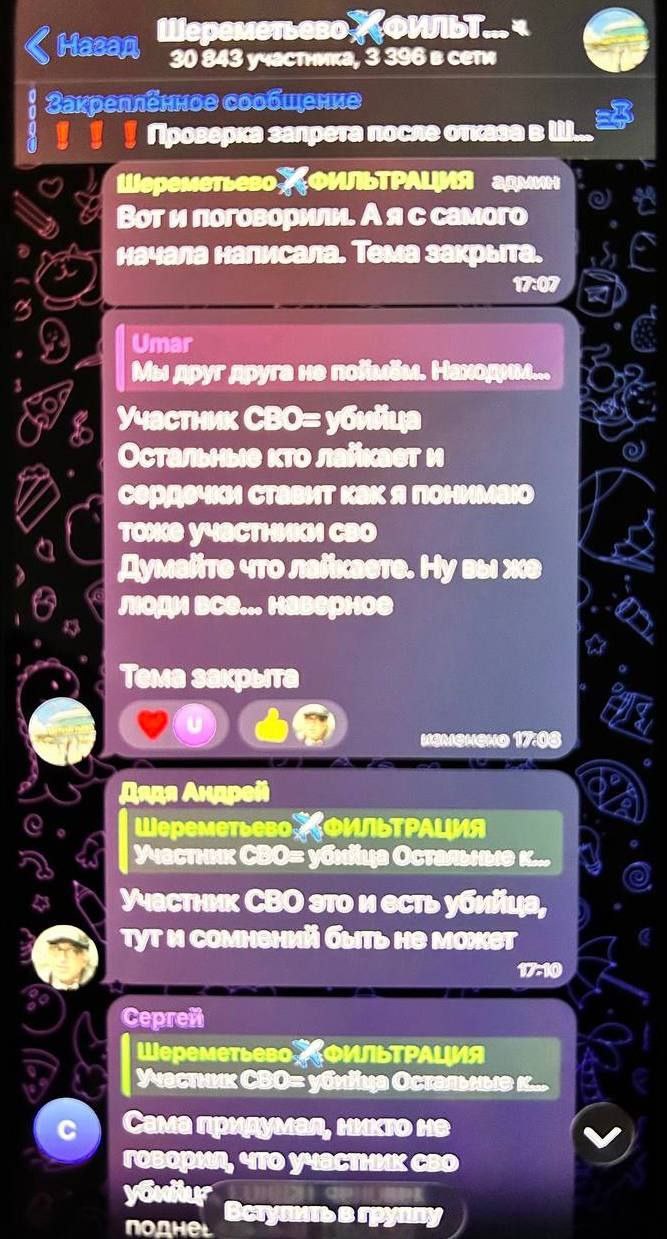Image resolution: width=667 pixels, height=1239 pixels.
Task: Open quoted message in Сергей's reply
Action: pyautogui.click(x=340, y=1067)
